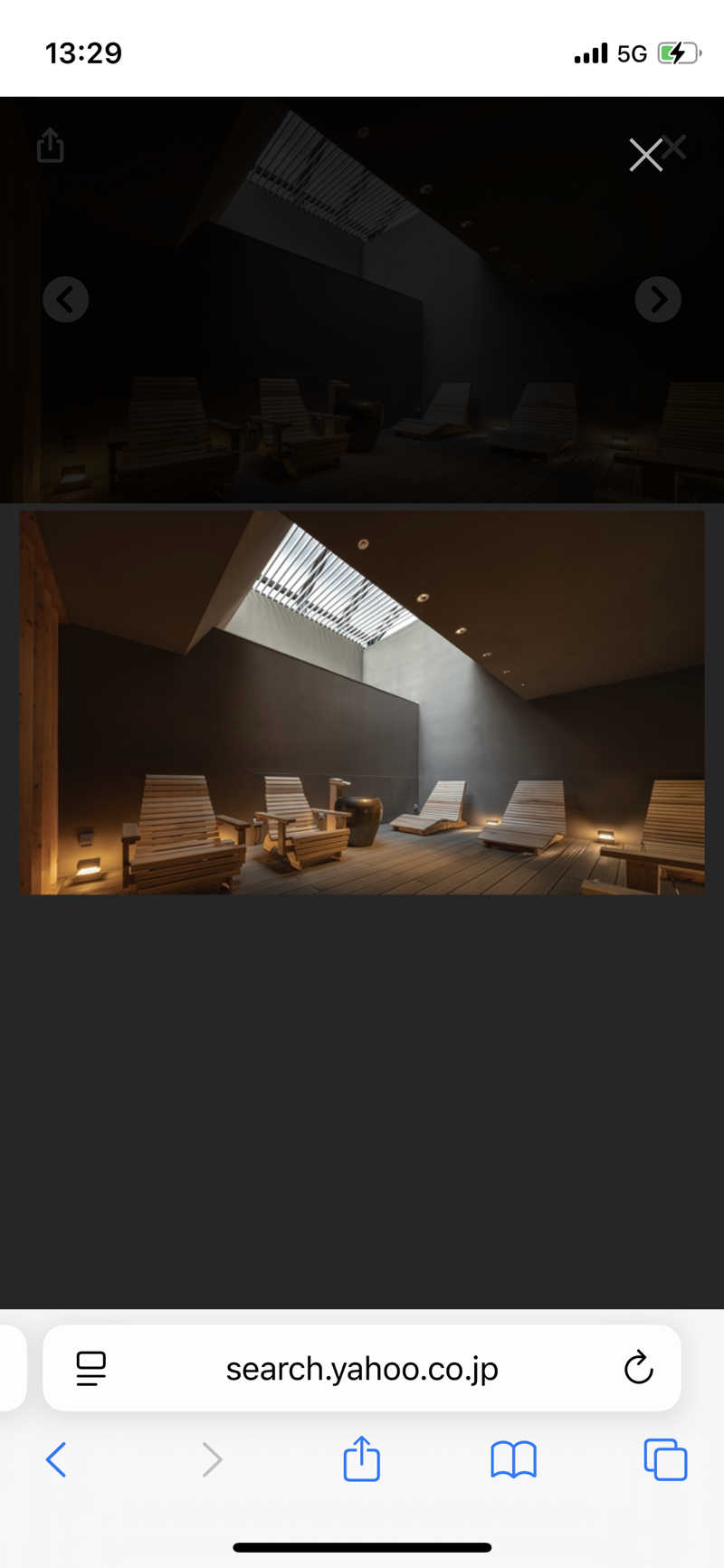Reload the current page
The image size is (724, 1568).
[x=639, y=1368]
